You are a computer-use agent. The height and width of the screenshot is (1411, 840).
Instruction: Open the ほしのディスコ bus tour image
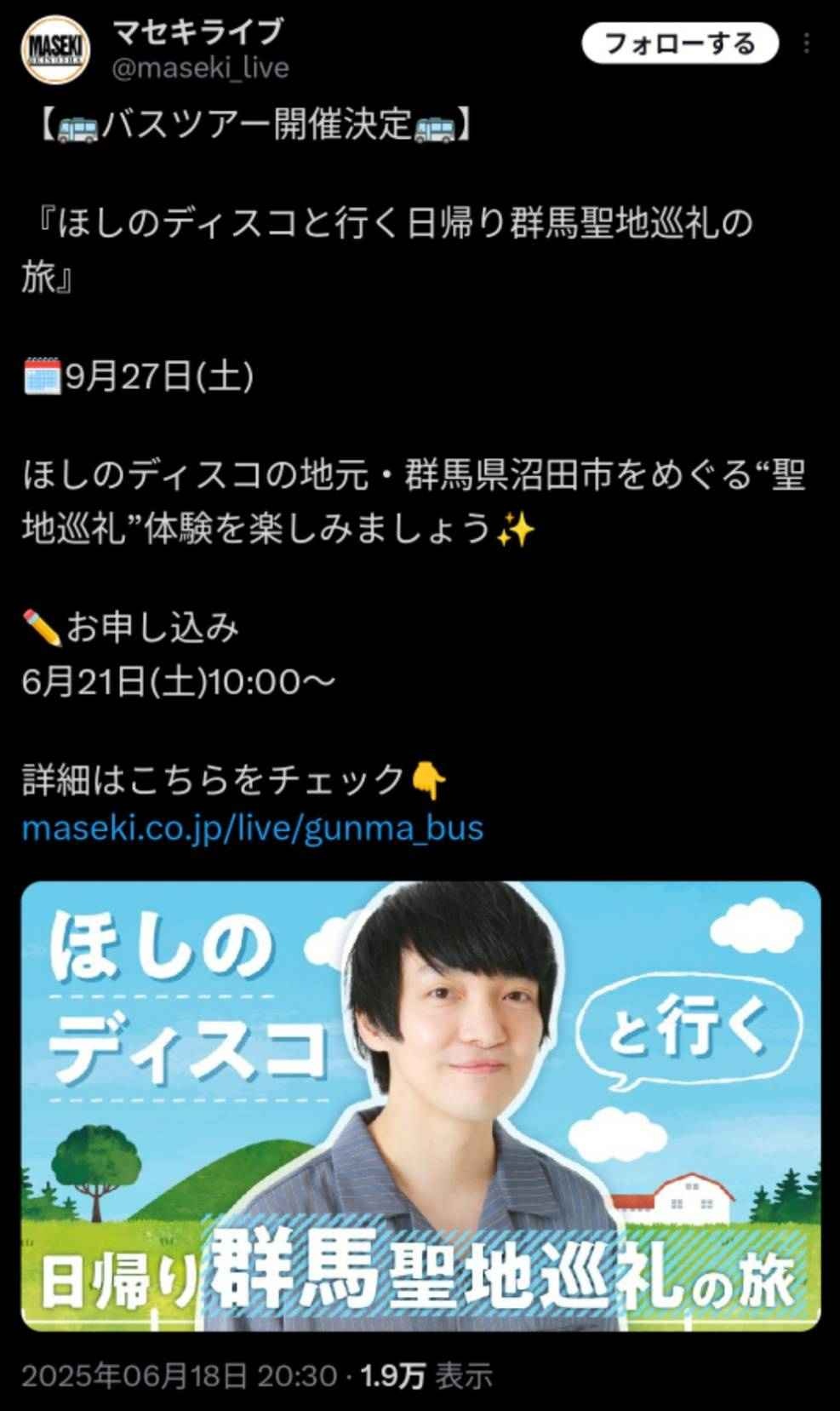[x=420, y=1105]
